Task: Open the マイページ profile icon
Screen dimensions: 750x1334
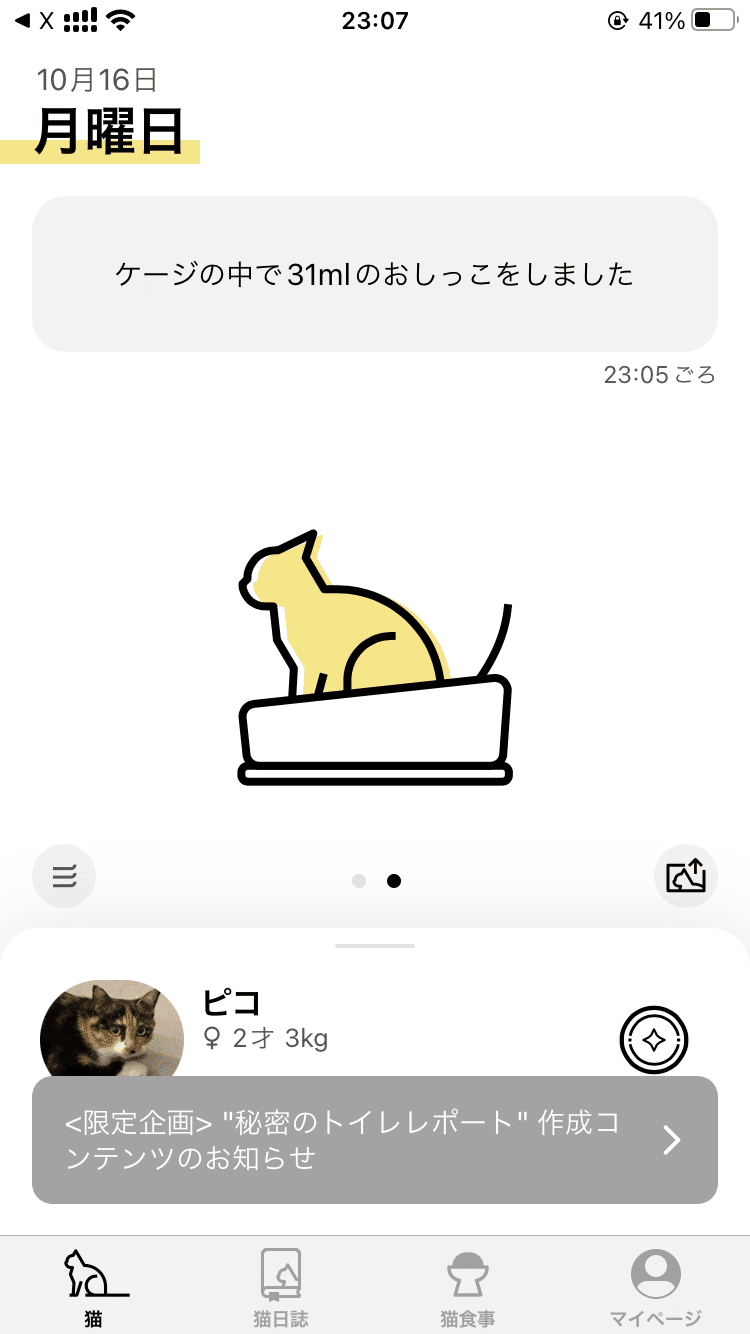Action: [656, 1270]
